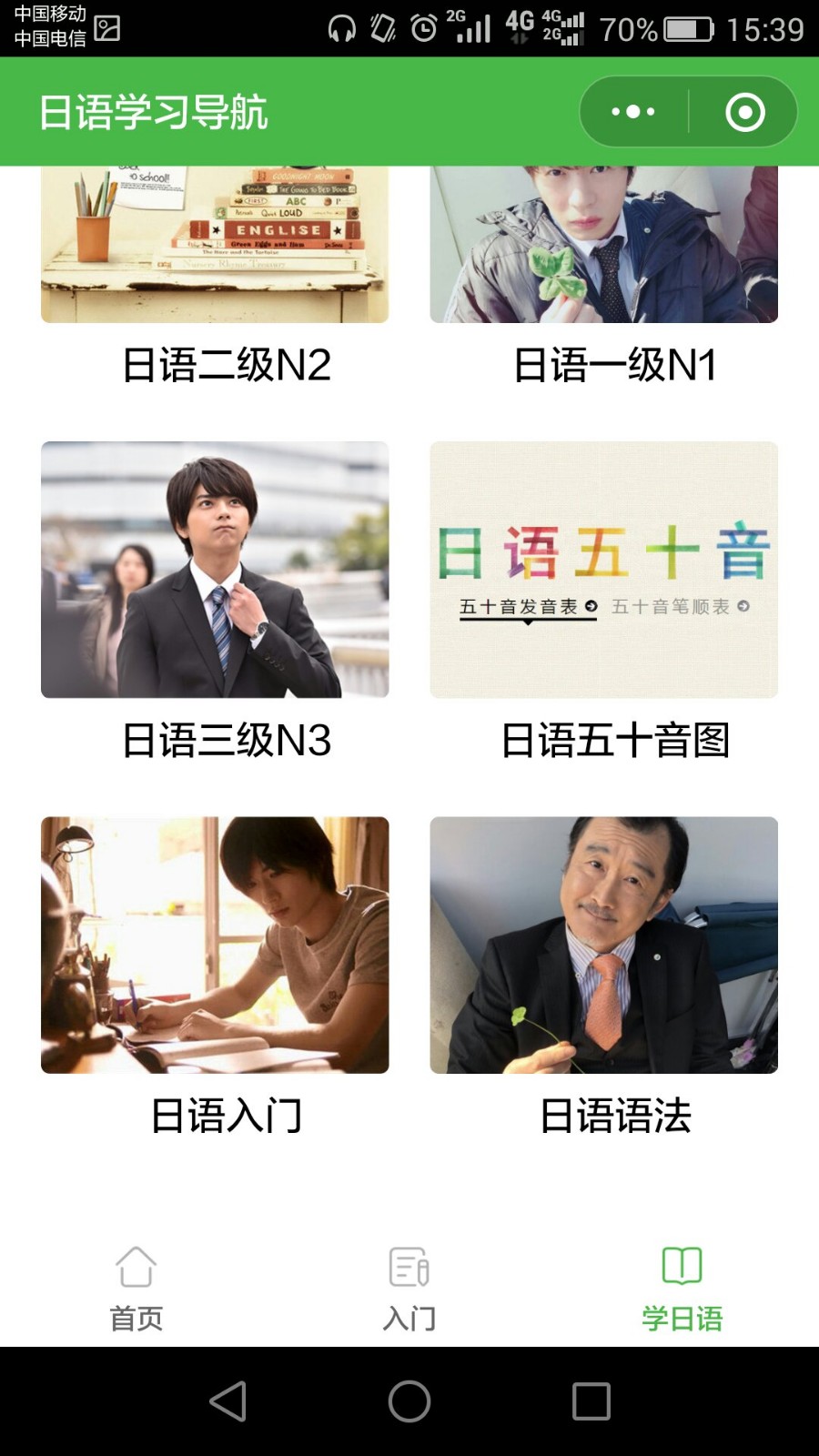Select the 学日语 tab
The image size is (819, 1456).
click(x=682, y=1289)
